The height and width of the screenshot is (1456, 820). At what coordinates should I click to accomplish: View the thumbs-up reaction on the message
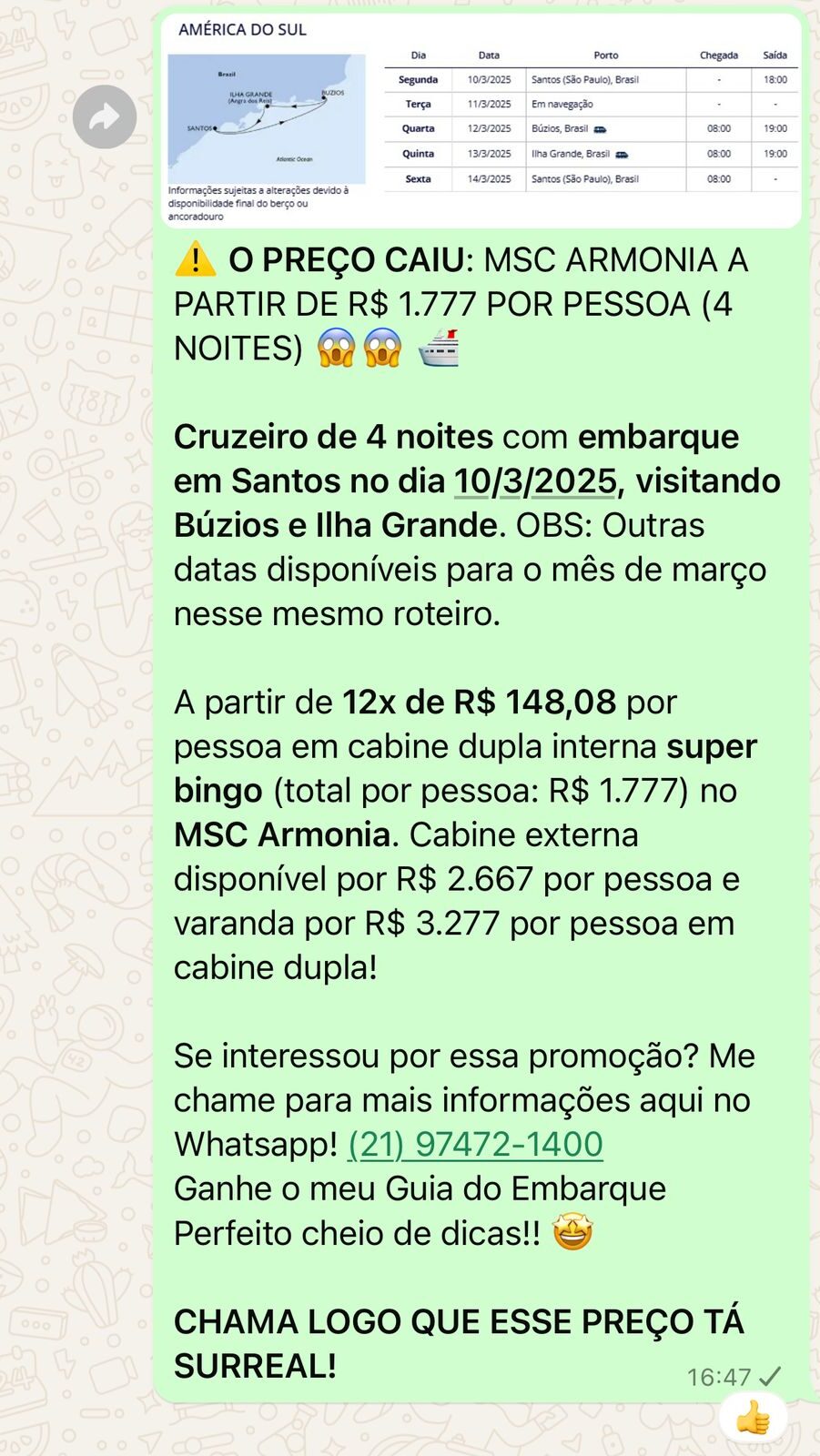pos(753,1418)
